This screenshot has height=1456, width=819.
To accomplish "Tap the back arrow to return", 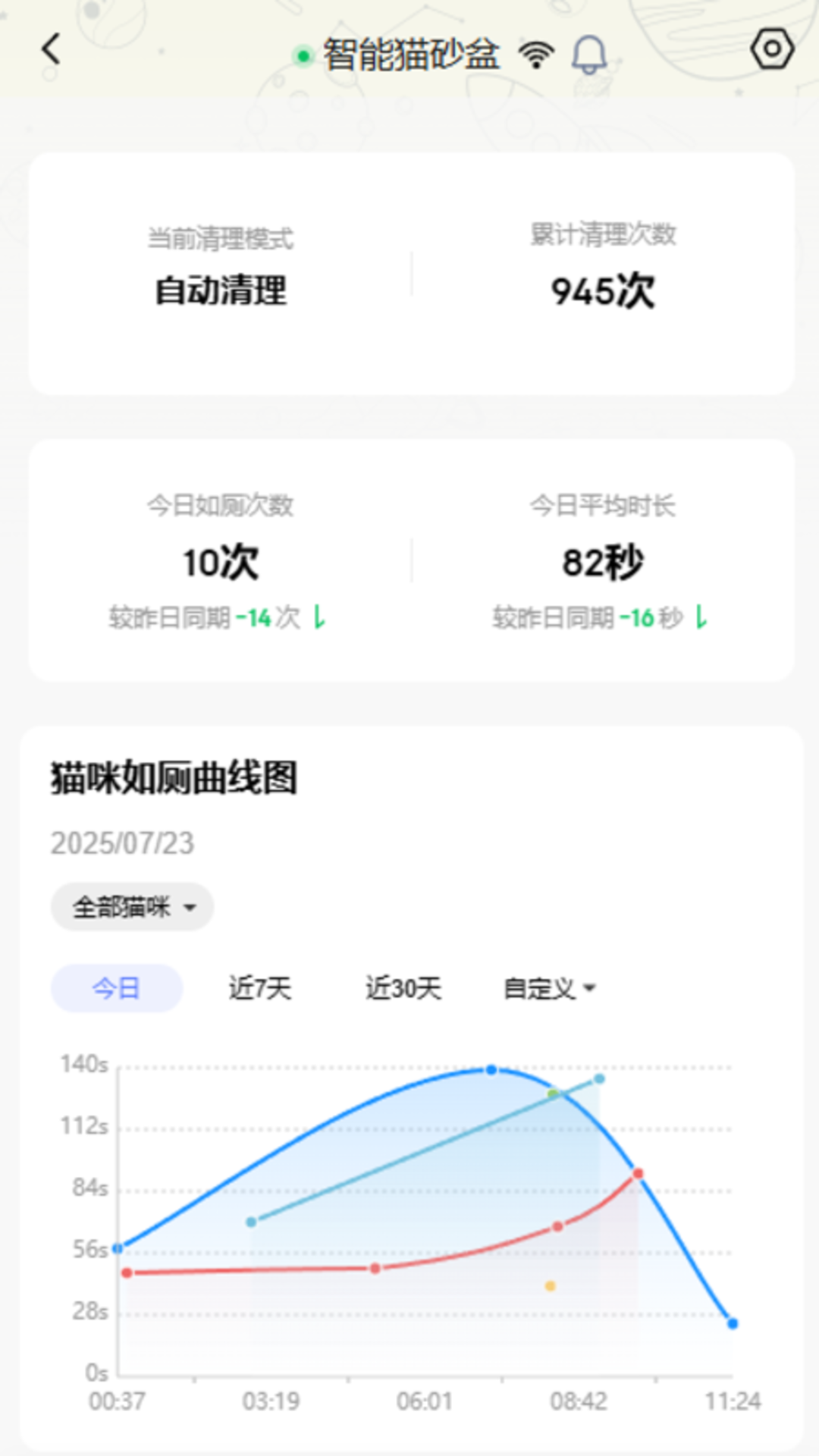I will click(50, 49).
